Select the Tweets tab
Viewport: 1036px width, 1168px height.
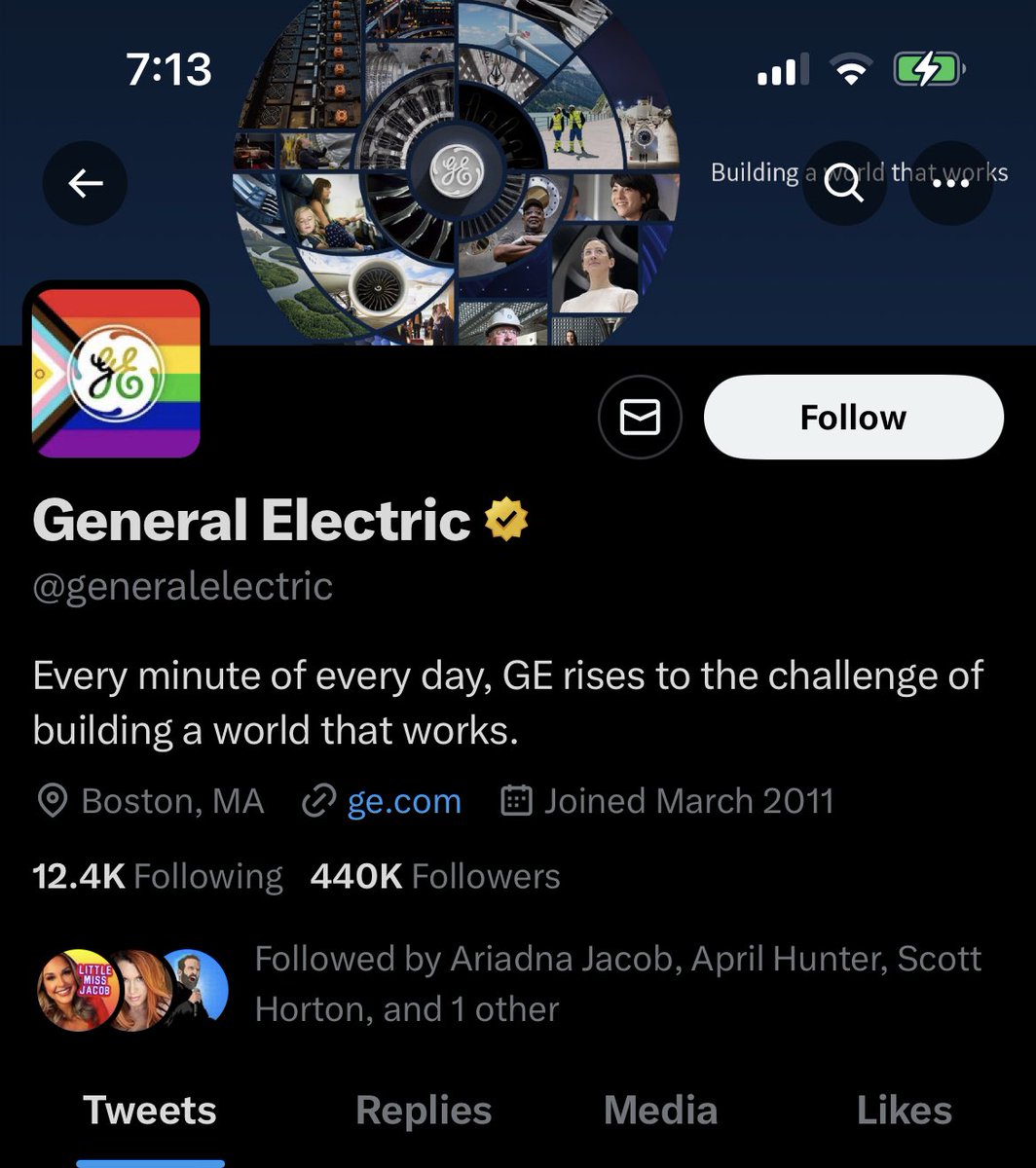150,1111
